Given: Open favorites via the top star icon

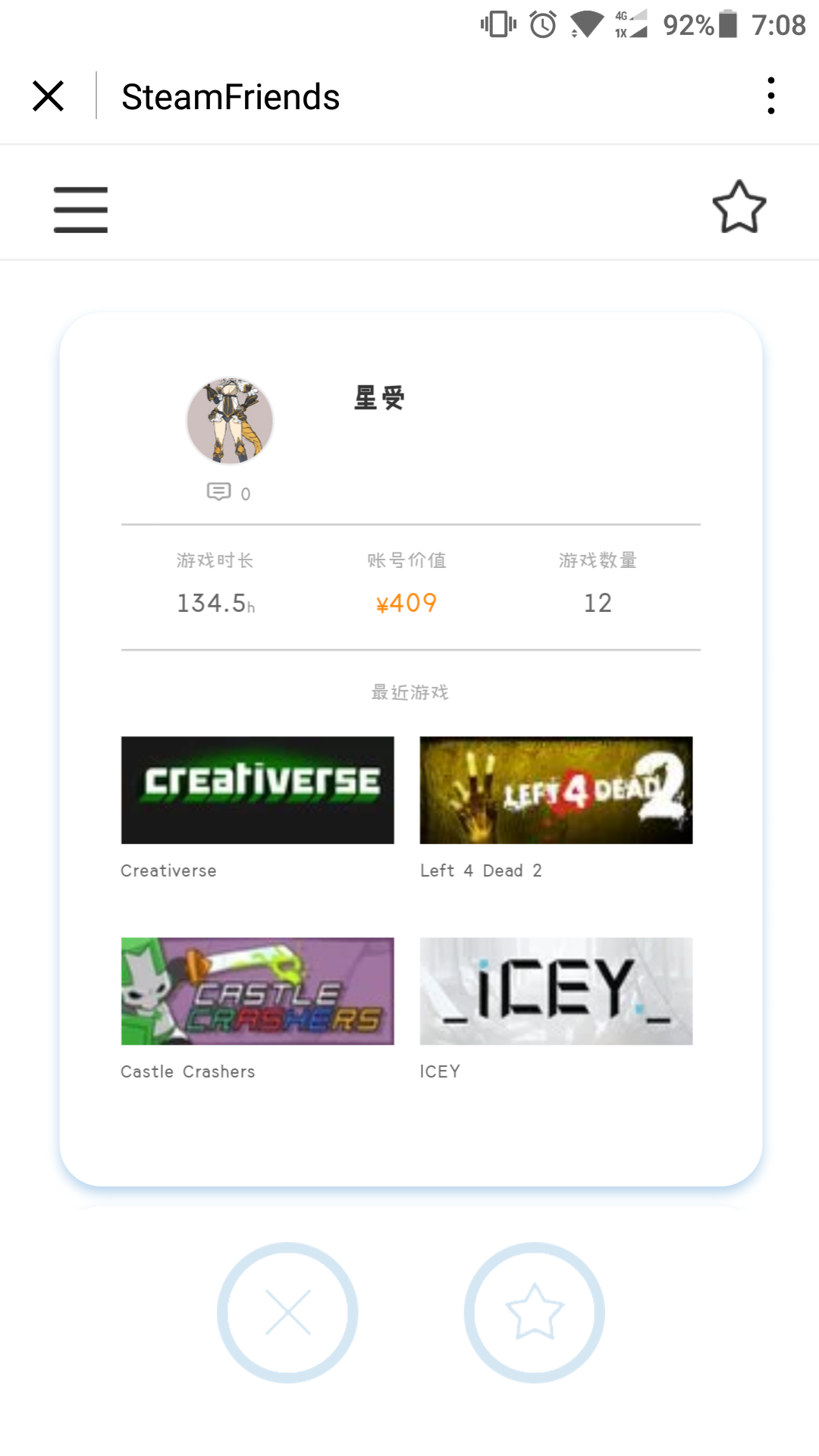Looking at the screenshot, I should tap(739, 207).
